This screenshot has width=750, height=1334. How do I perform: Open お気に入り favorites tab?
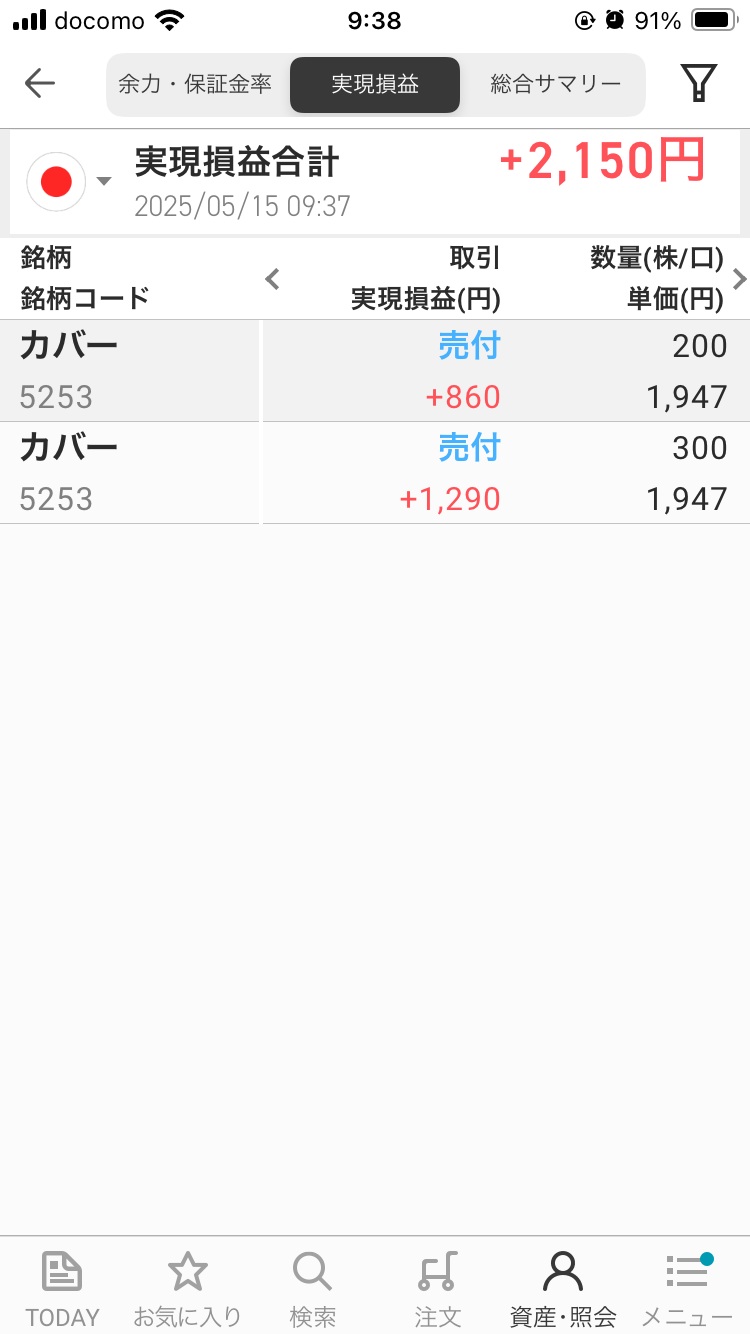pos(187,1289)
